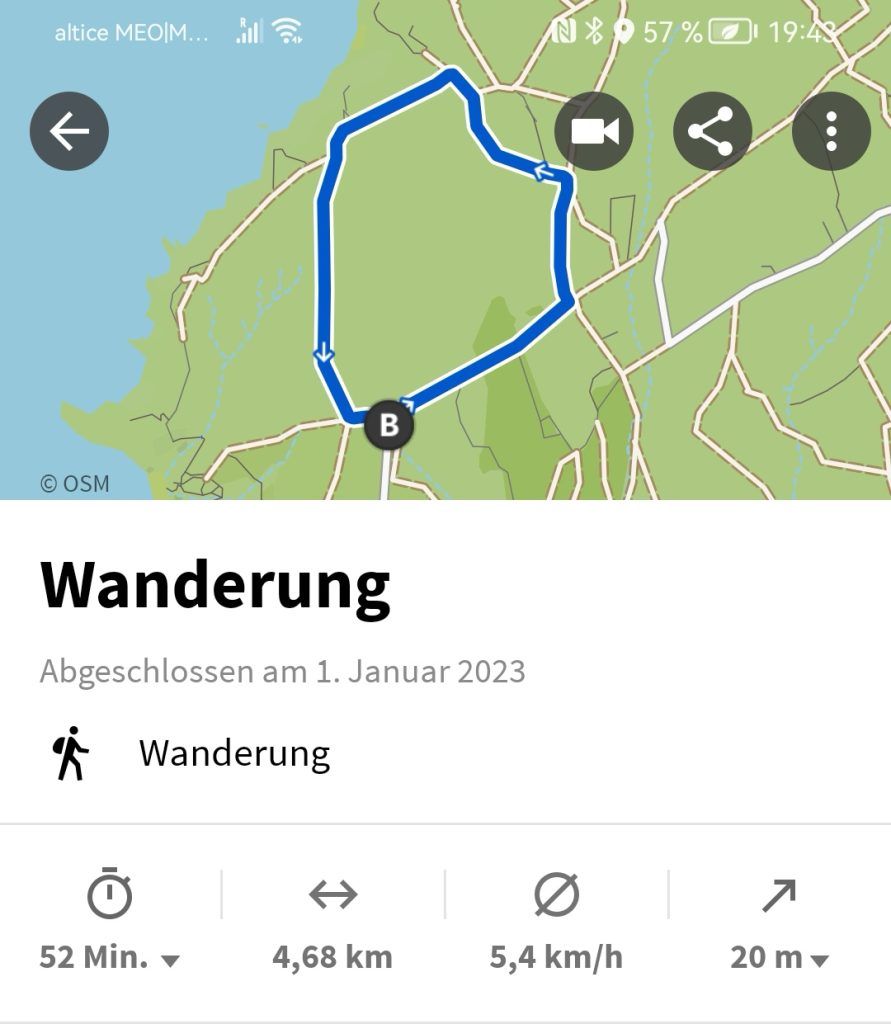
Task: Go back using the arrow button
Action: pos(69,131)
